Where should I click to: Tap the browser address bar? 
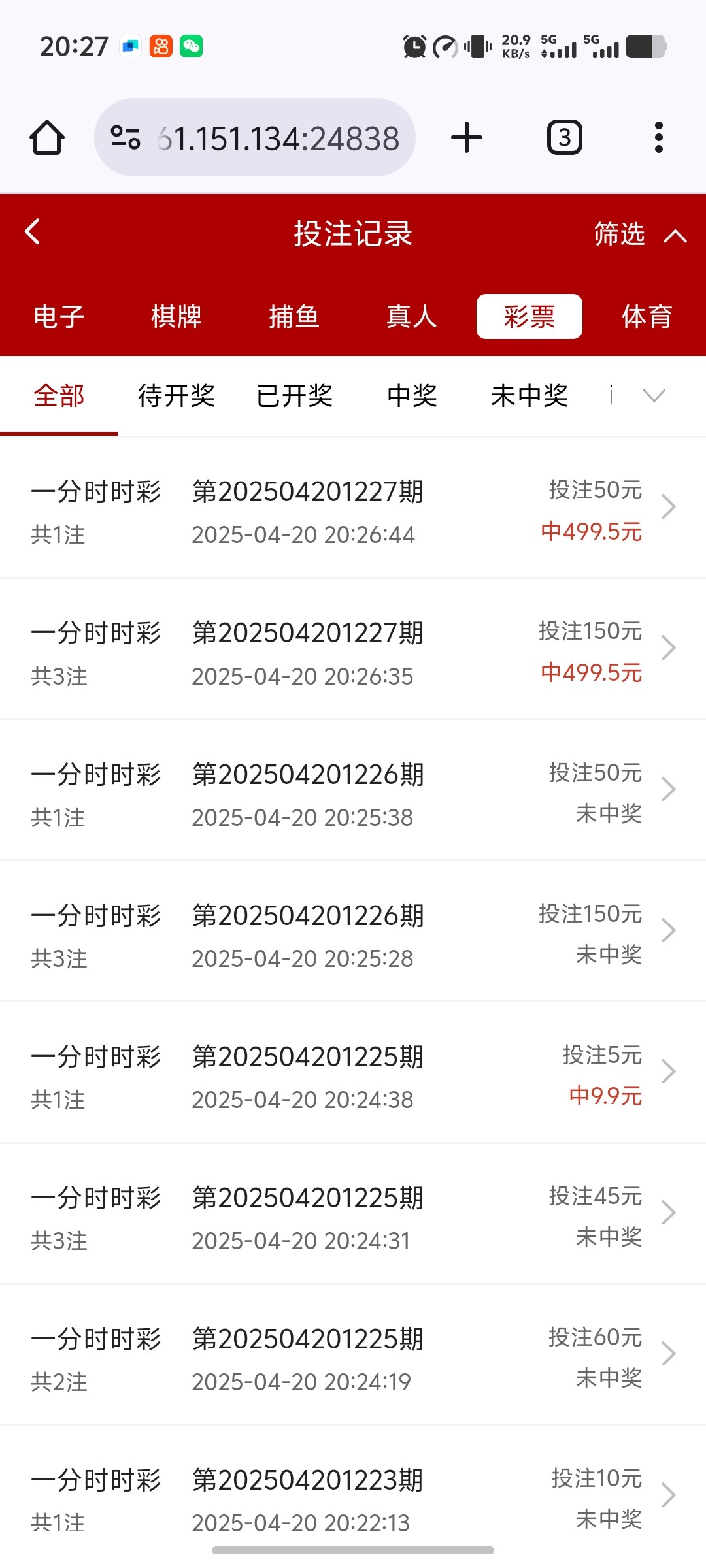(x=261, y=138)
